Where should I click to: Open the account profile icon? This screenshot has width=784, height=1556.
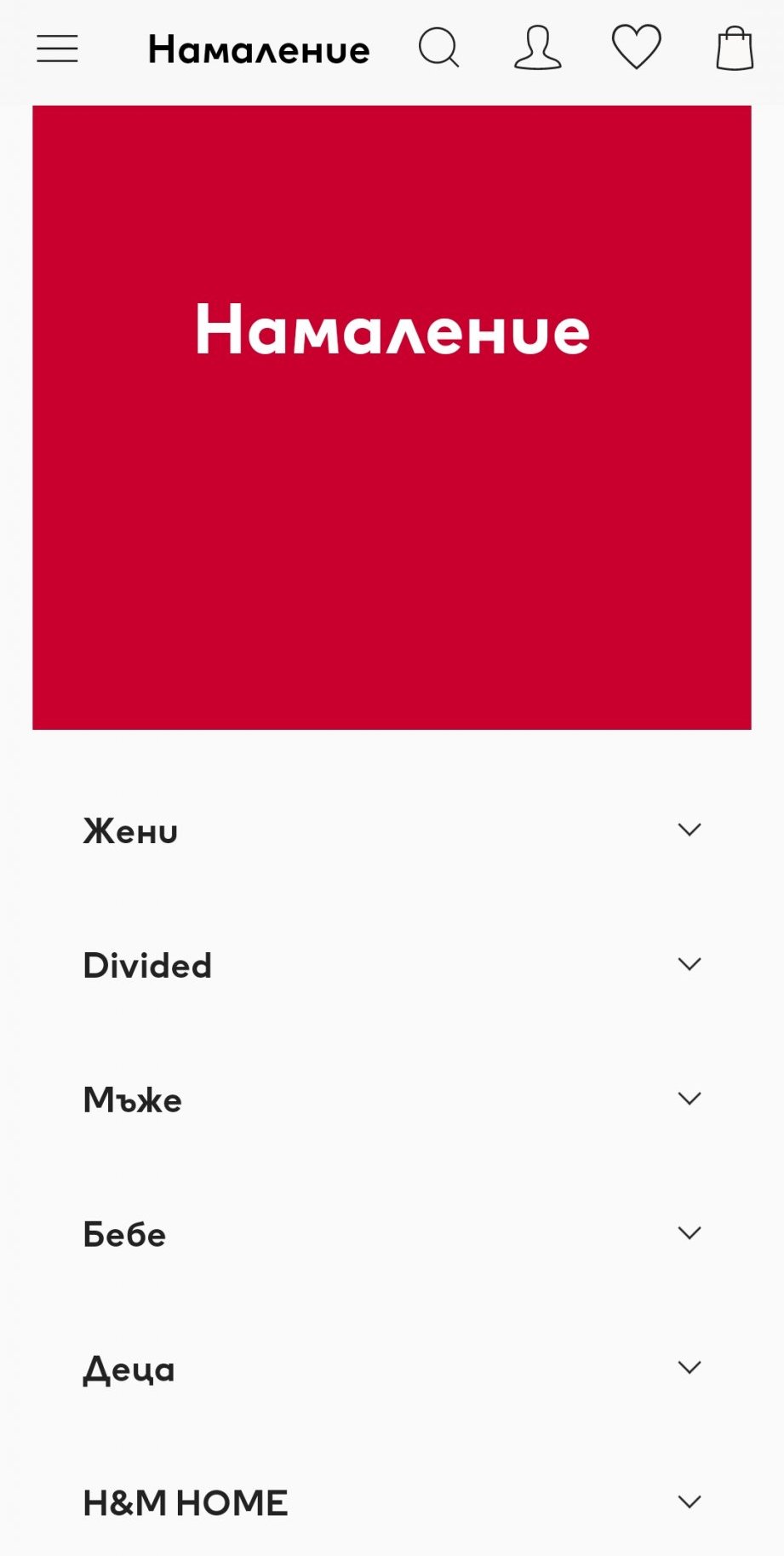click(537, 48)
